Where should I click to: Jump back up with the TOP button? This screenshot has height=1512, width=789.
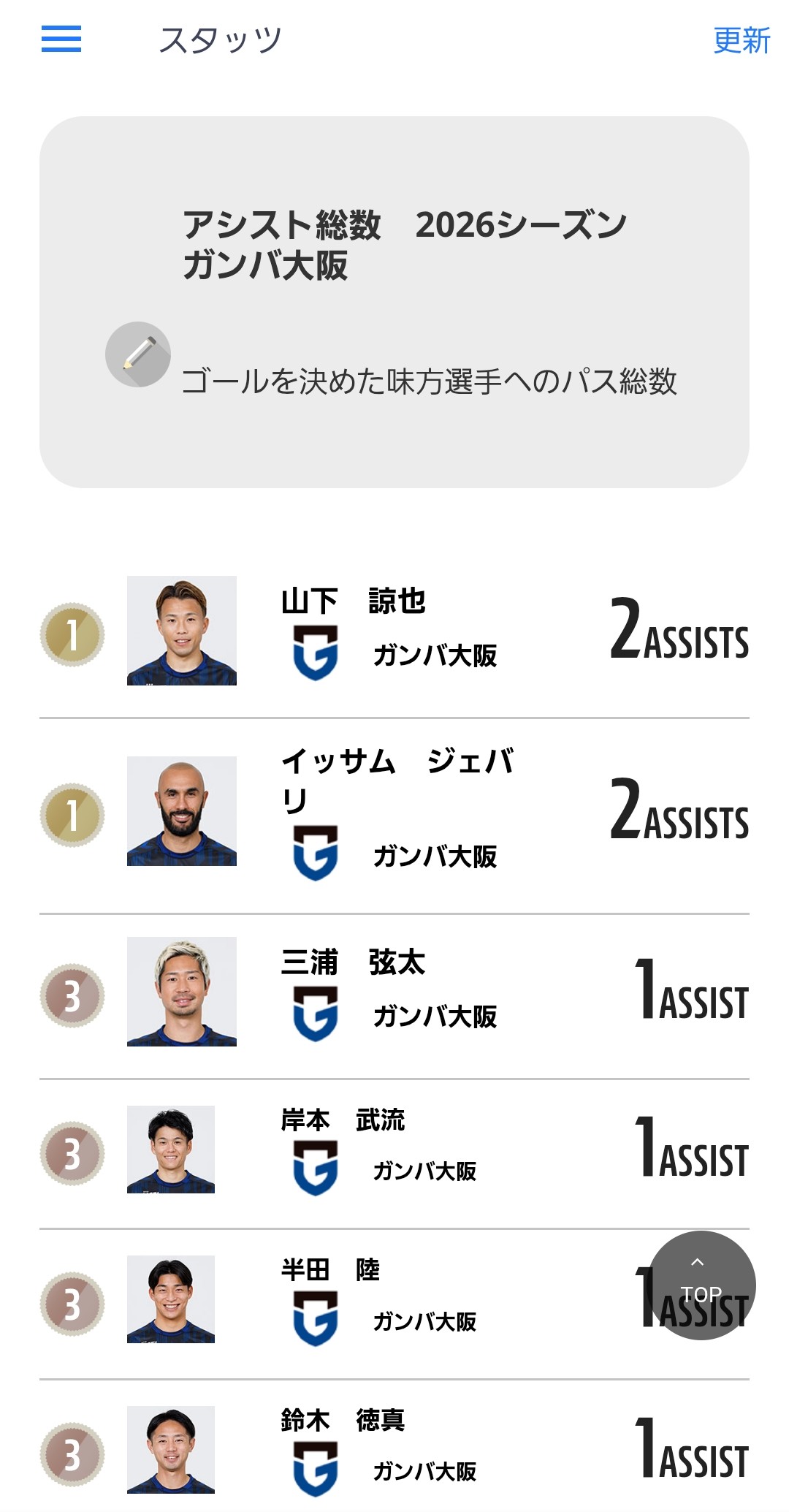(x=701, y=1285)
